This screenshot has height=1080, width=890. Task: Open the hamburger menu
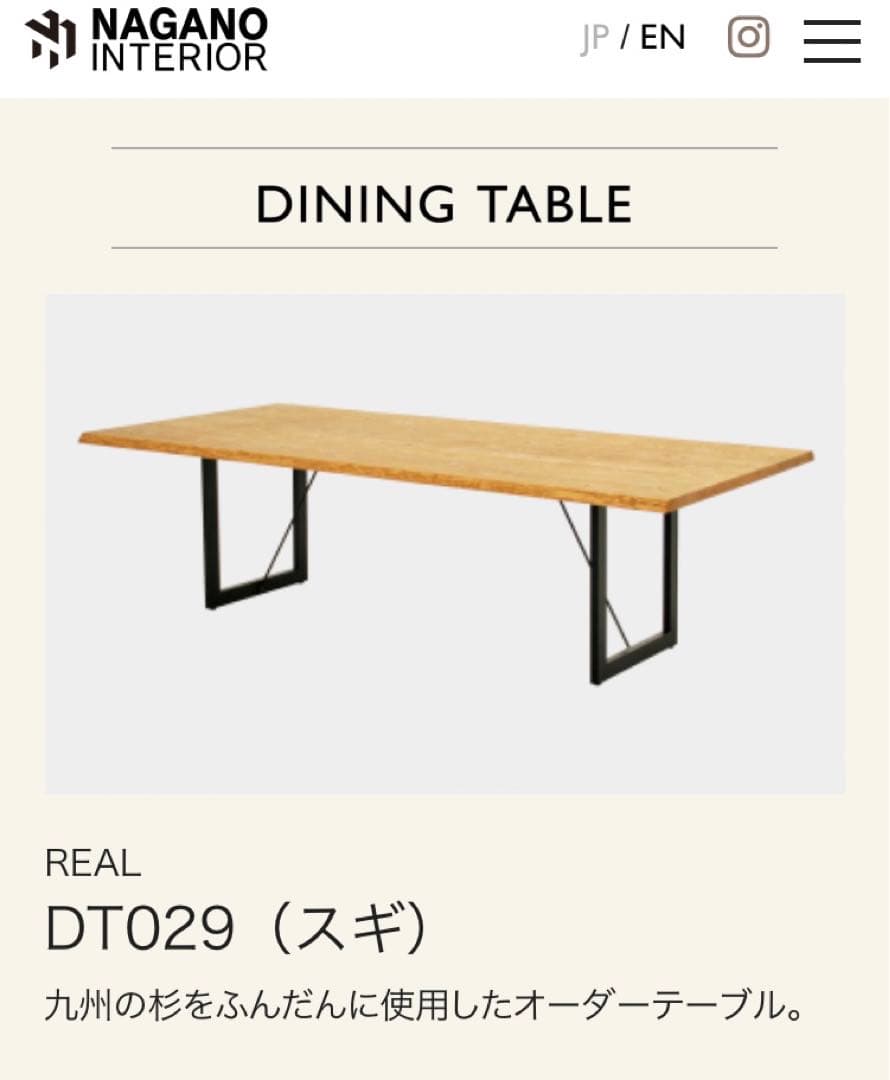pos(831,40)
